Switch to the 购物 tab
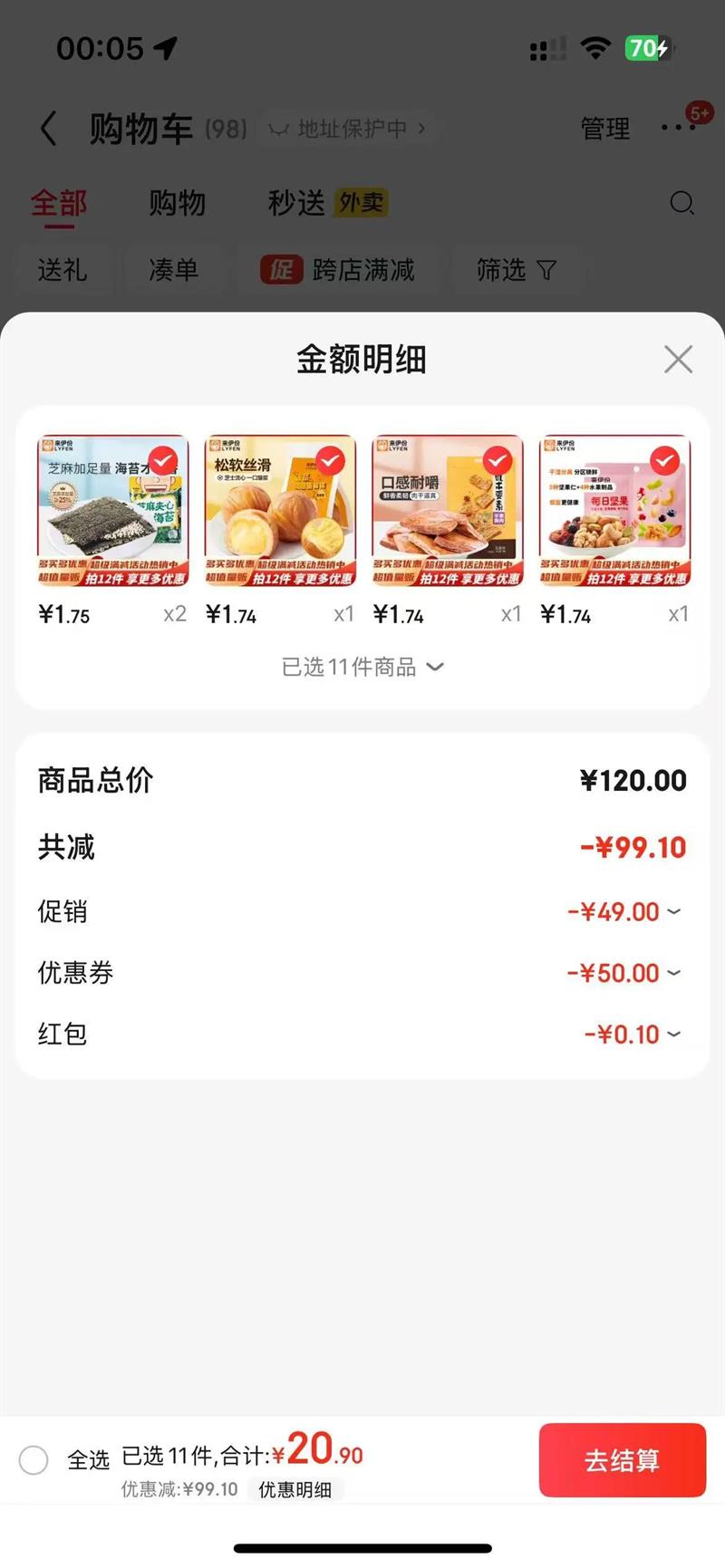The height and width of the screenshot is (1568, 725). pyautogui.click(x=177, y=203)
